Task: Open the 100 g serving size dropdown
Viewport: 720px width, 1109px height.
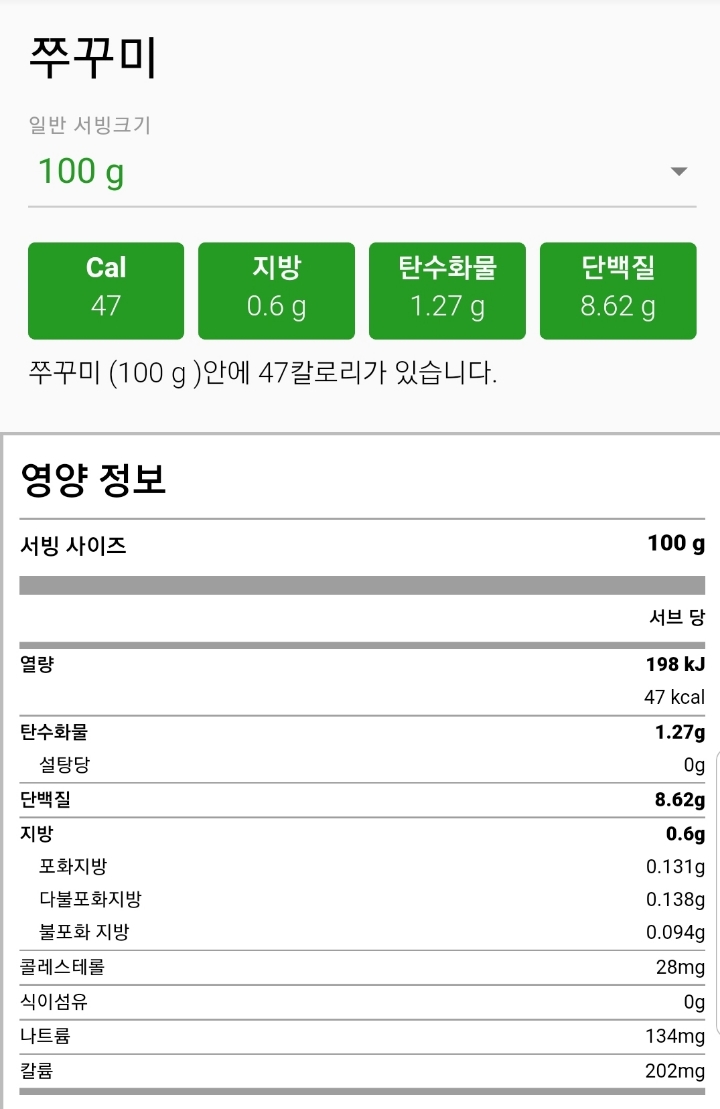Action: tap(362, 172)
